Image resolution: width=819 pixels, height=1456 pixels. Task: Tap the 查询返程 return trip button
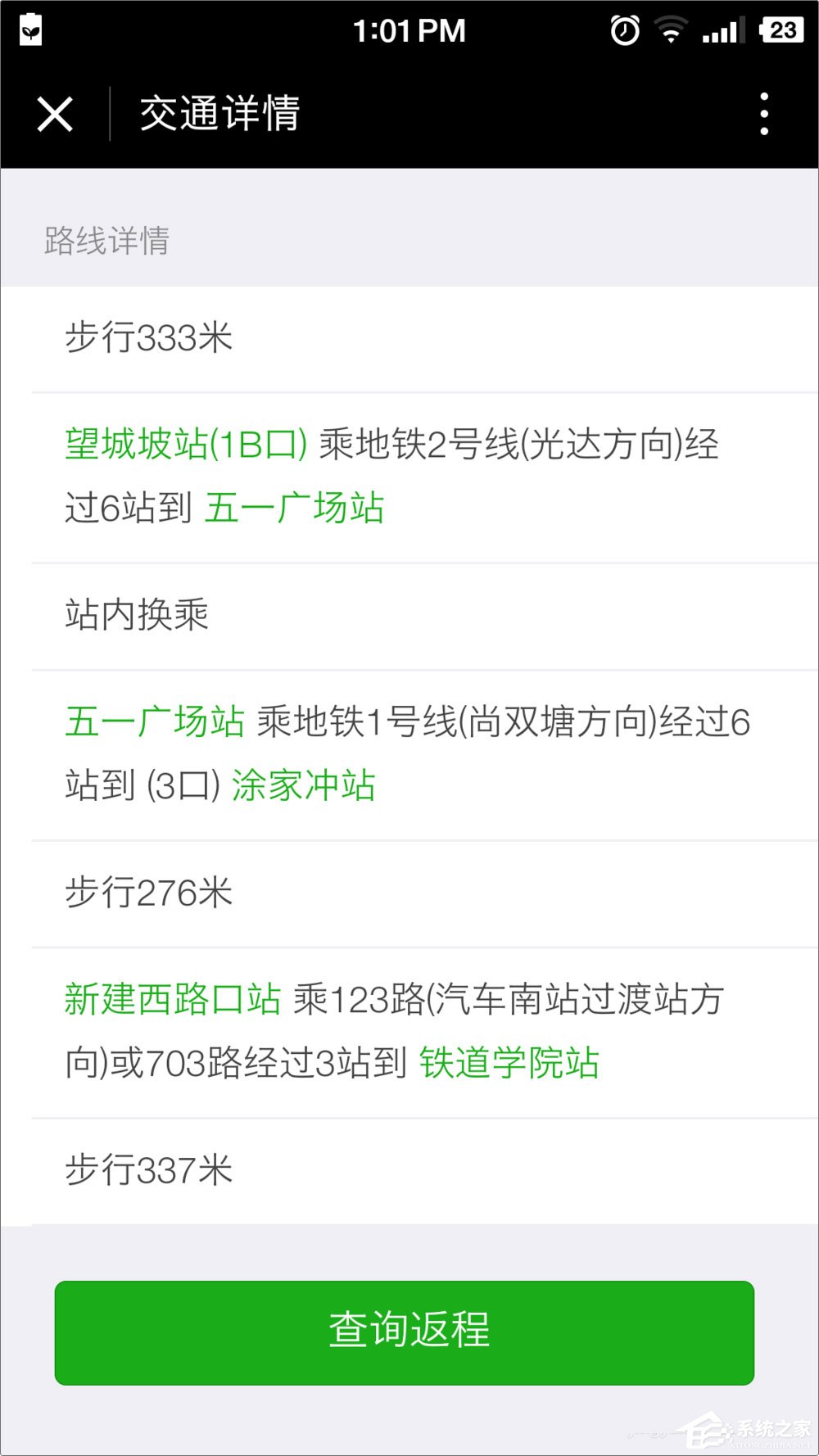tap(409, 1332)
